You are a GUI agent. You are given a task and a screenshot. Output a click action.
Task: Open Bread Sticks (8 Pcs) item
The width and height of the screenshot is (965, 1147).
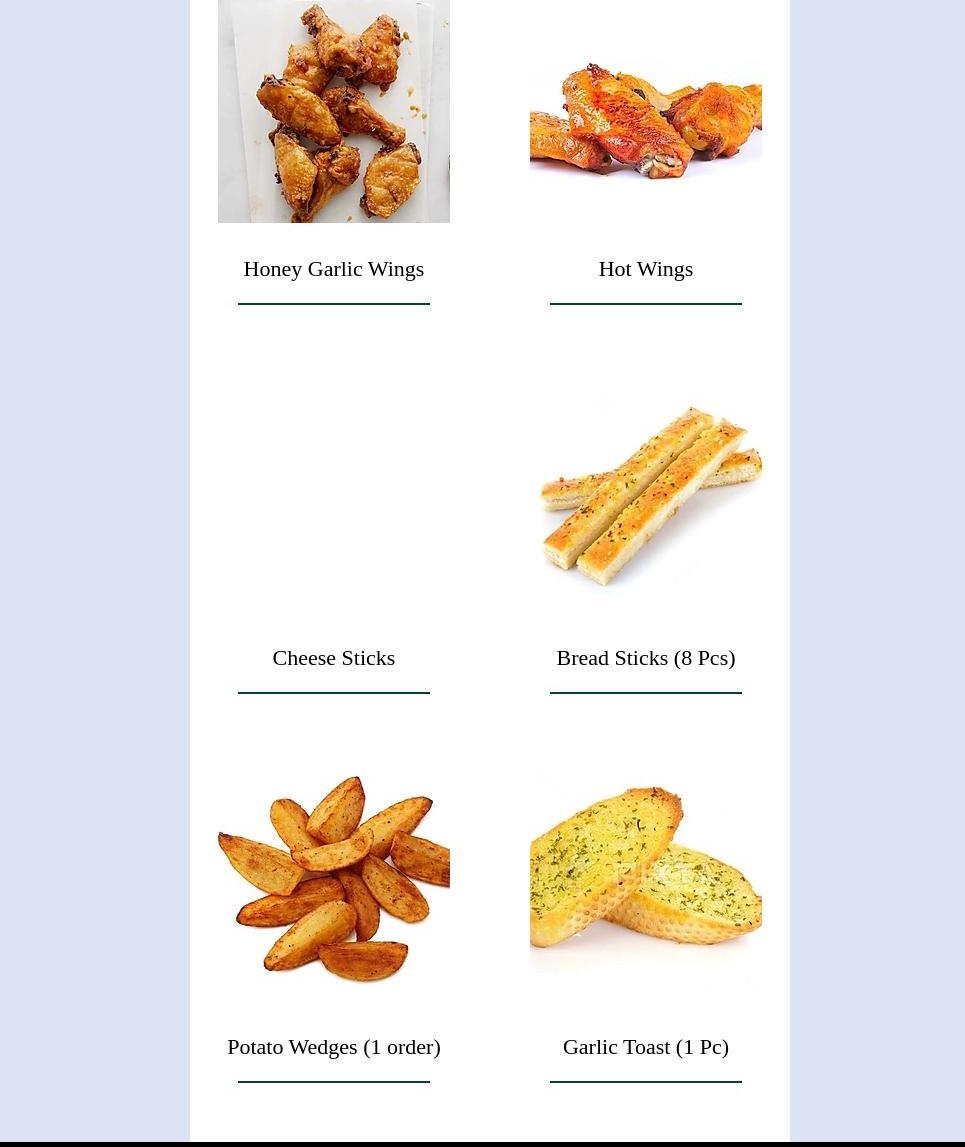point(645,658)
